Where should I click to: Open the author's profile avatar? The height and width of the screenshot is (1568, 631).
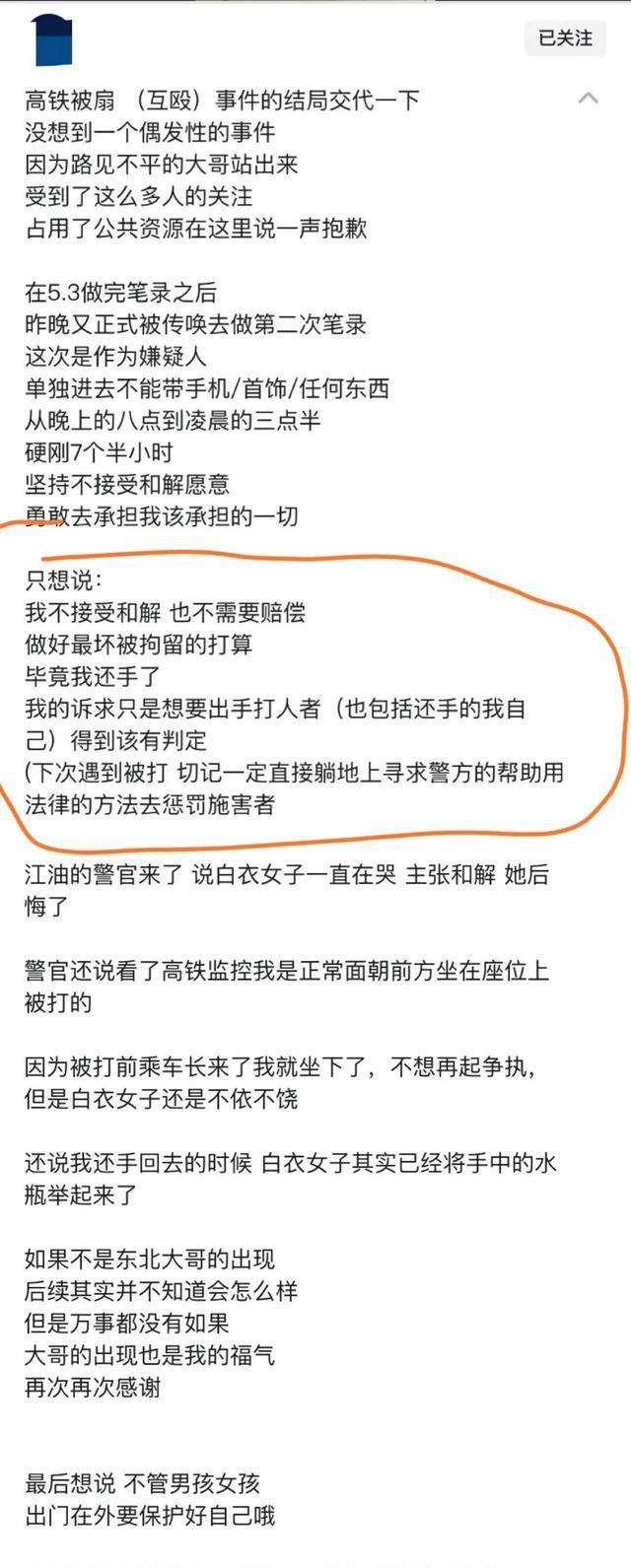pyautogui.click(x=53, y=41)
